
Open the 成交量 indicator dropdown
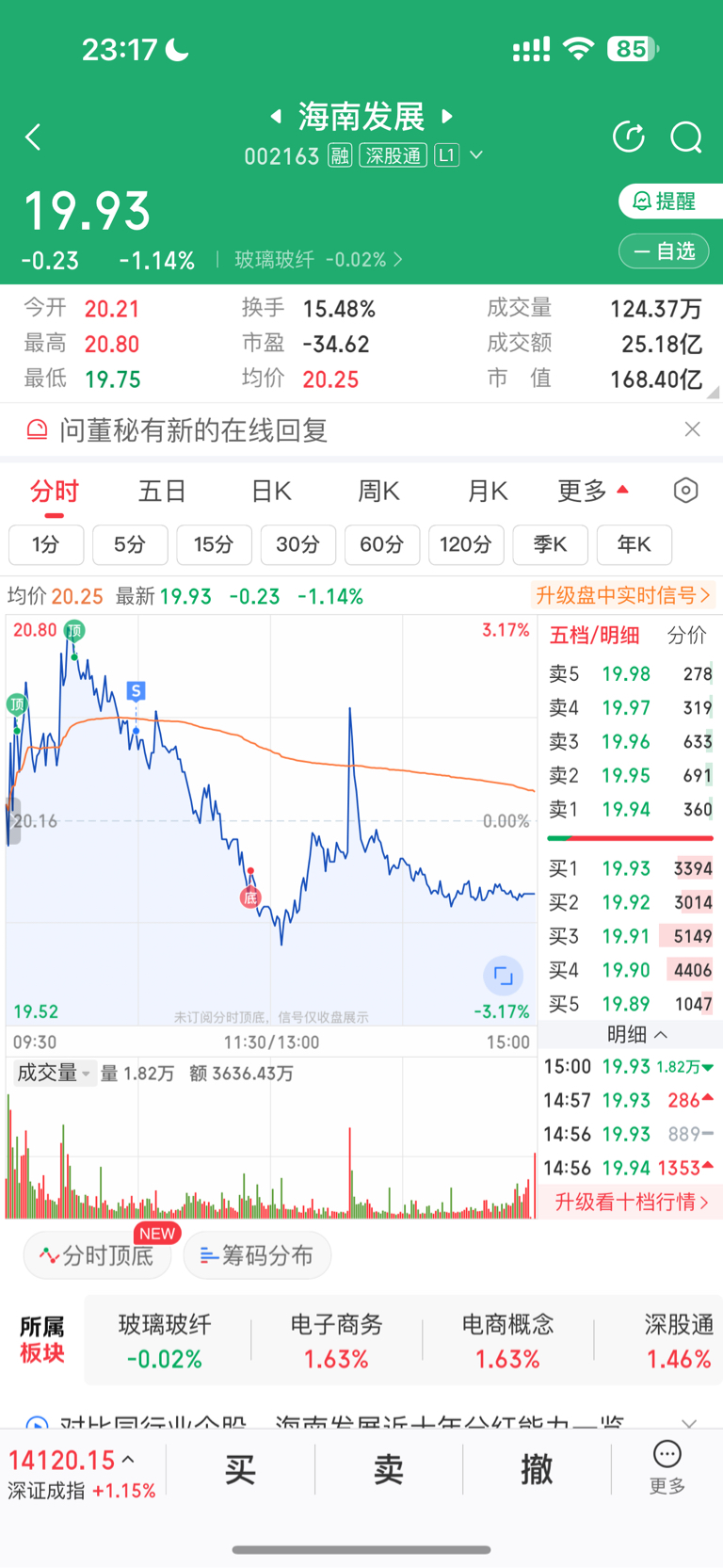[53, 1073]
